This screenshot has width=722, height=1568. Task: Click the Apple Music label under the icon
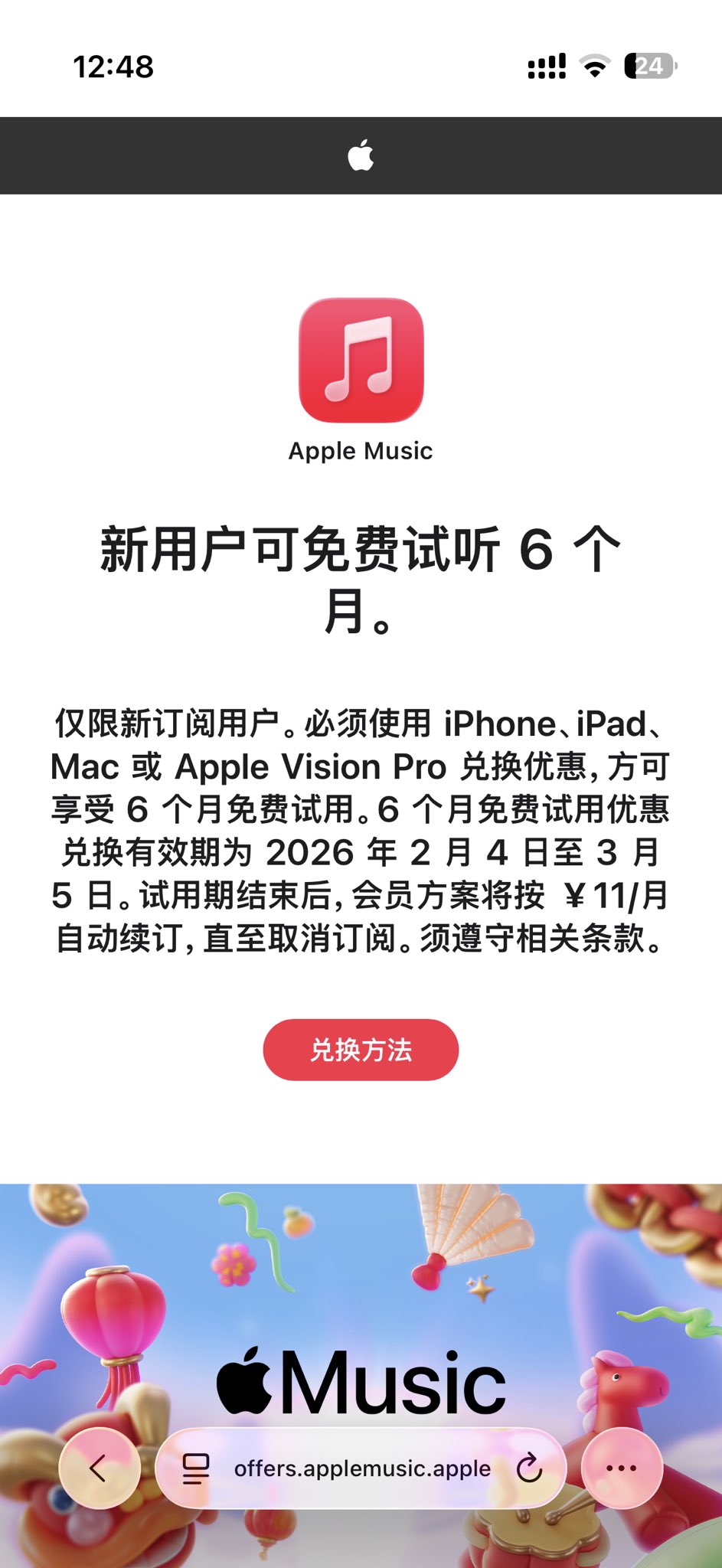(360, 451)
